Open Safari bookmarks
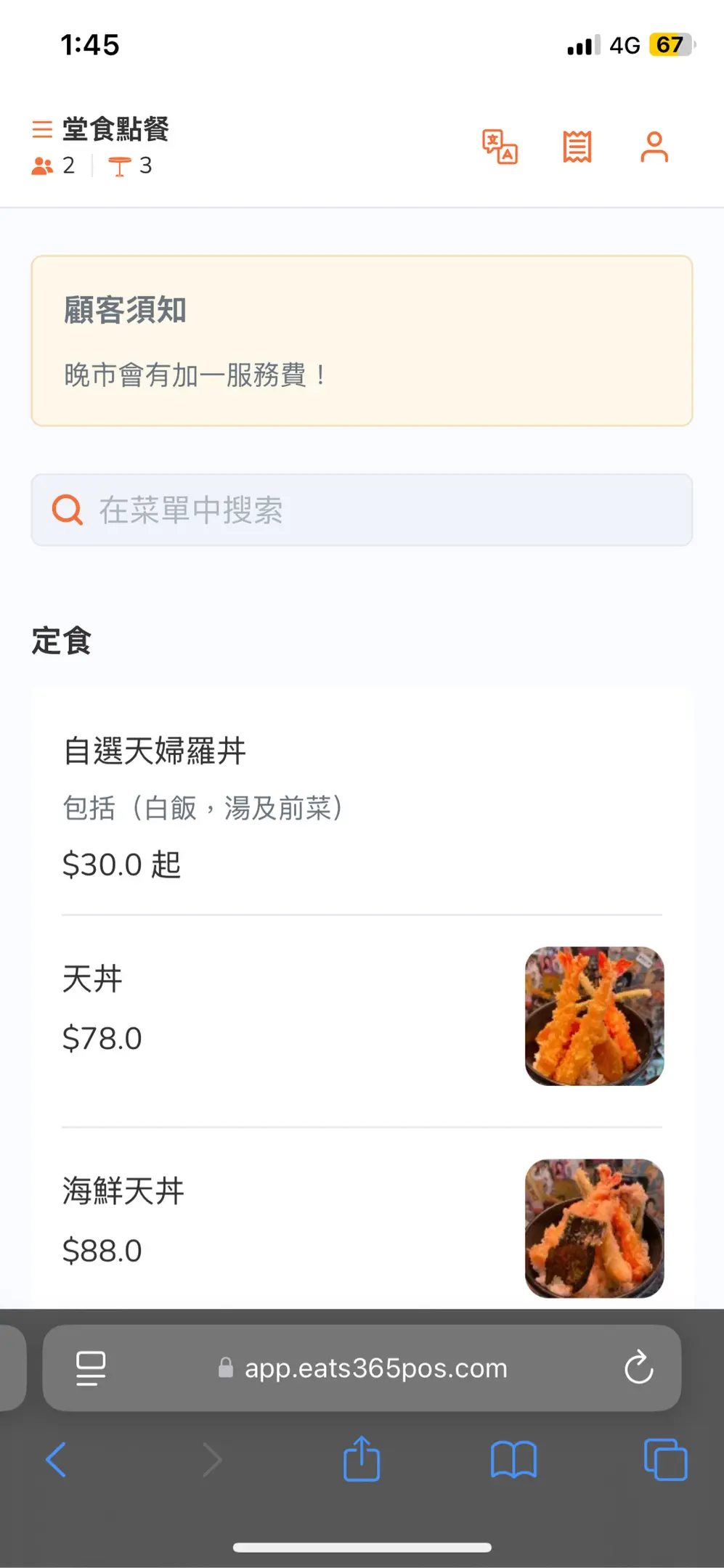The height and width of the screenshot is (1568, 724). click(513, 1460)
